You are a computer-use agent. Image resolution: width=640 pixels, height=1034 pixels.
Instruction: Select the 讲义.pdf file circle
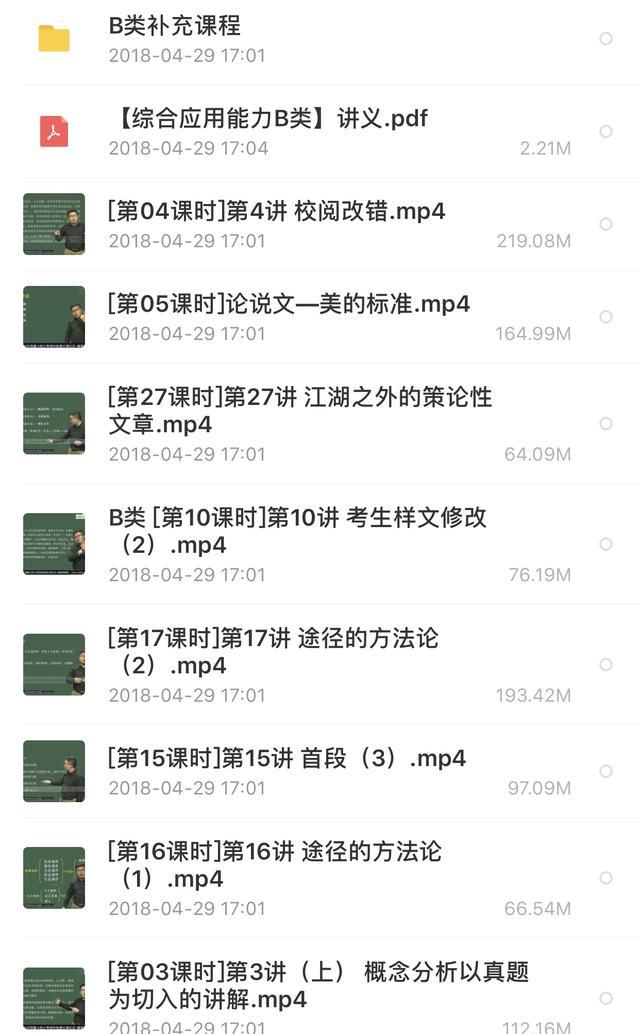(606, 131)
